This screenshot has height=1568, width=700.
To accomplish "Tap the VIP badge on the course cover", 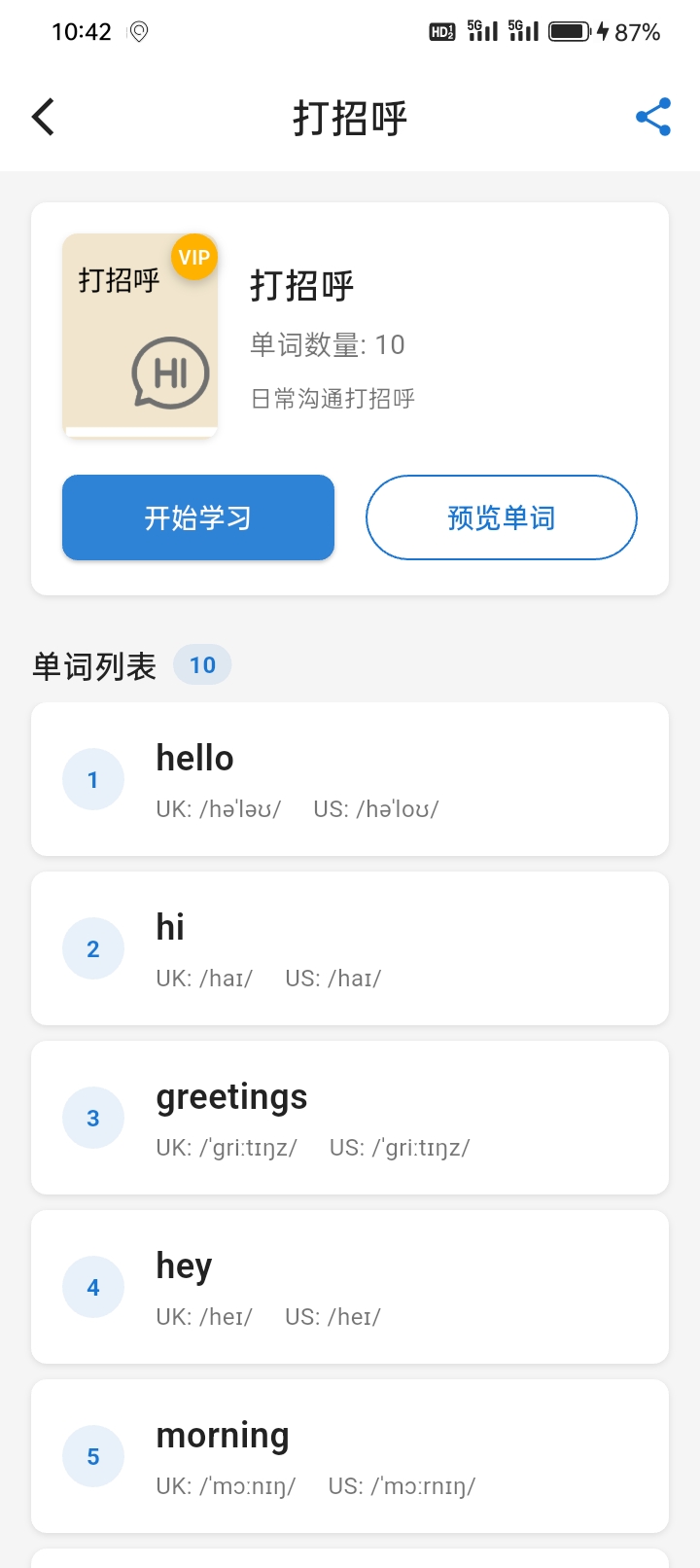I will pos(194,257).
